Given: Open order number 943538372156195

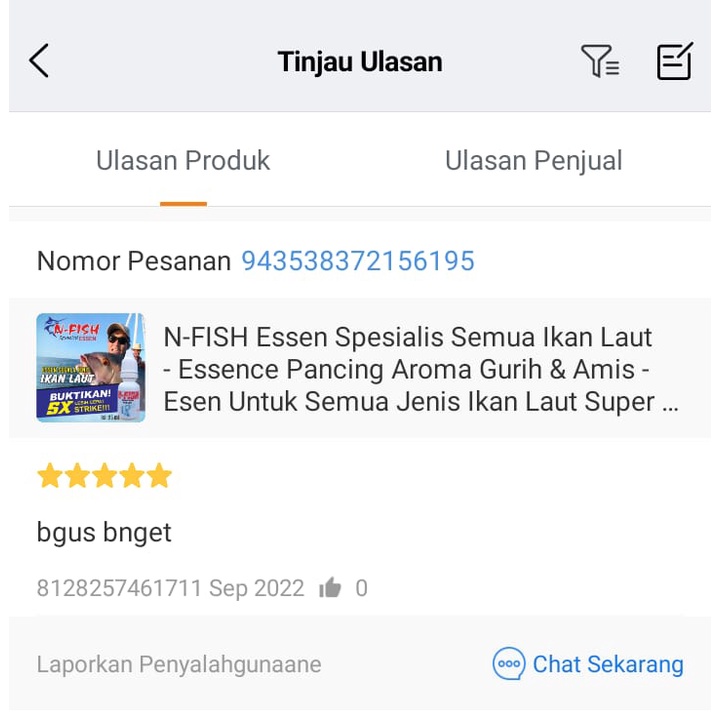Looking at the screenshot, I should [x=358, y=261].
